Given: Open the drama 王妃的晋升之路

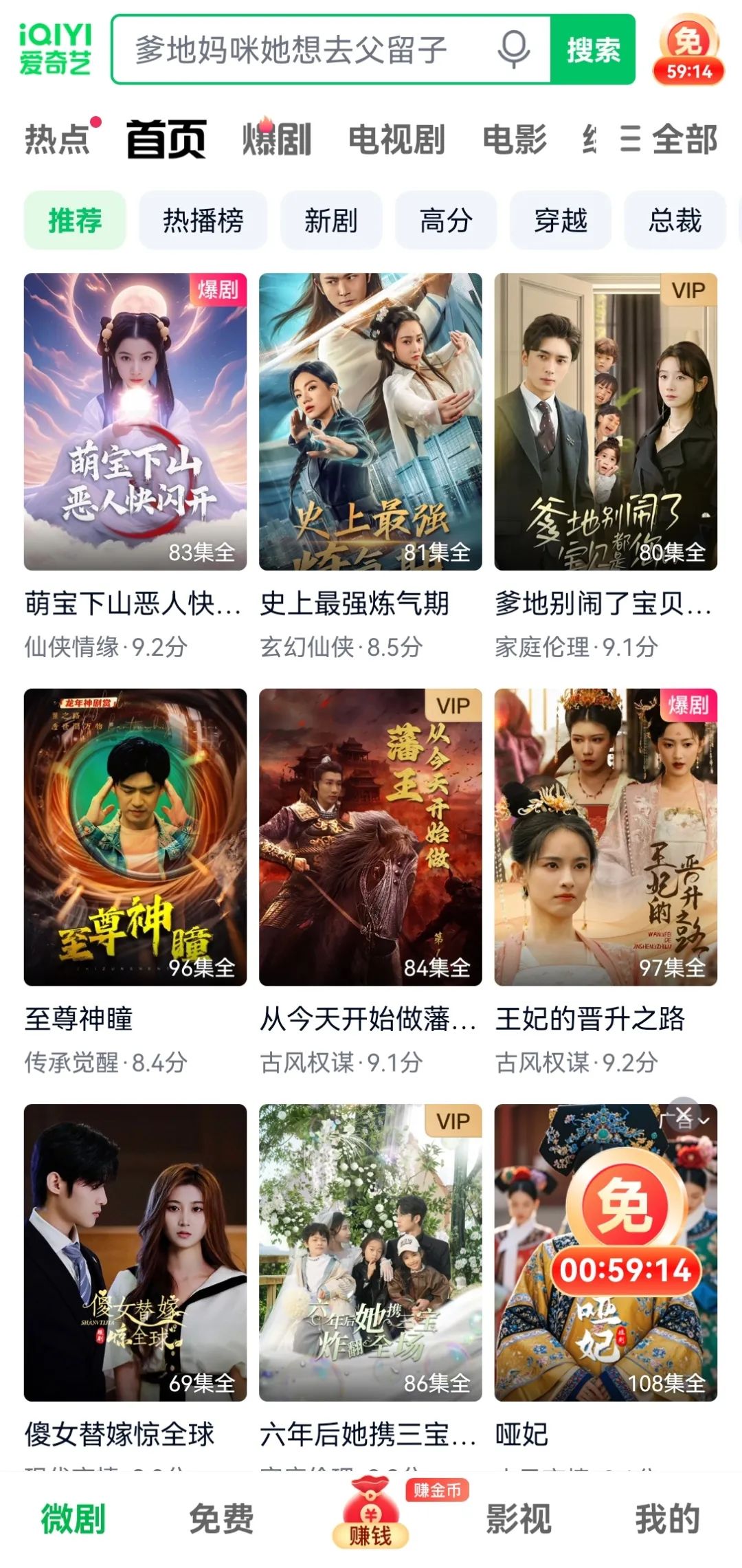Looking at the screenshot, I should [605, 837].
